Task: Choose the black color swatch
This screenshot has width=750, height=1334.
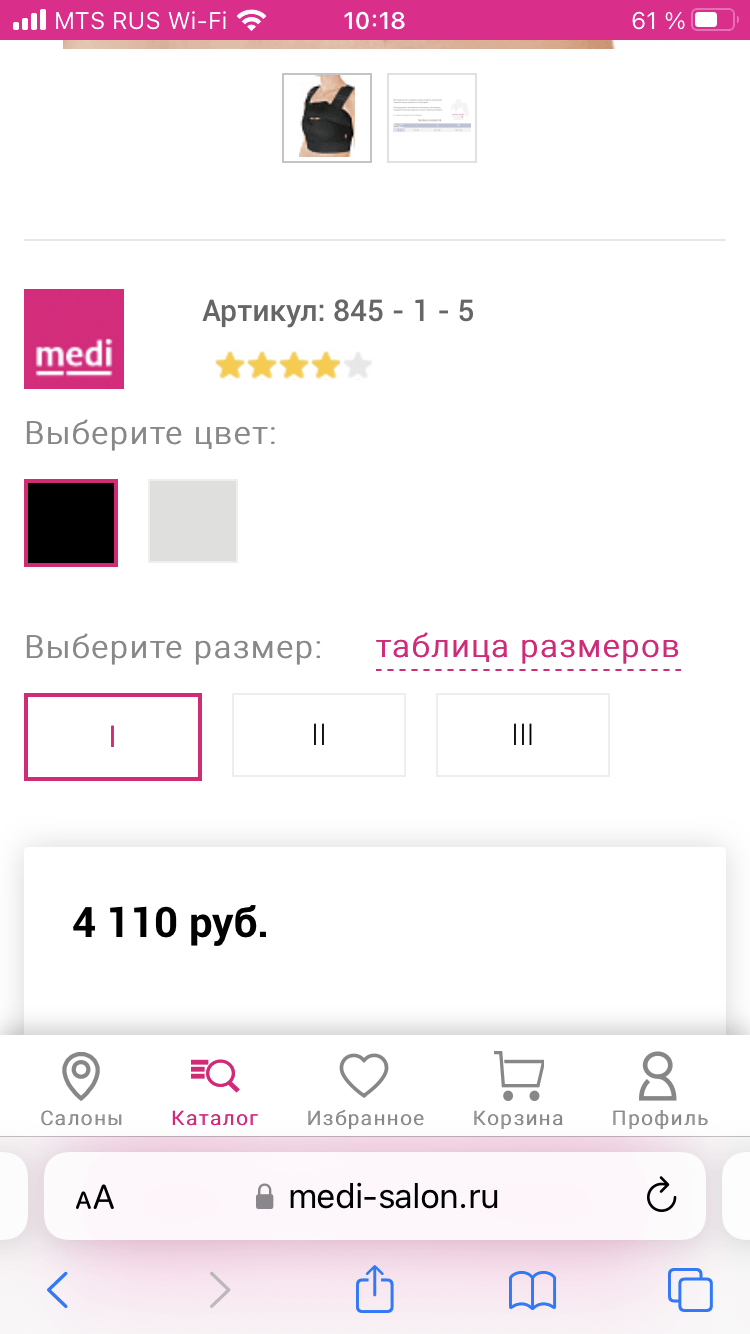Action: click(71, 523)
